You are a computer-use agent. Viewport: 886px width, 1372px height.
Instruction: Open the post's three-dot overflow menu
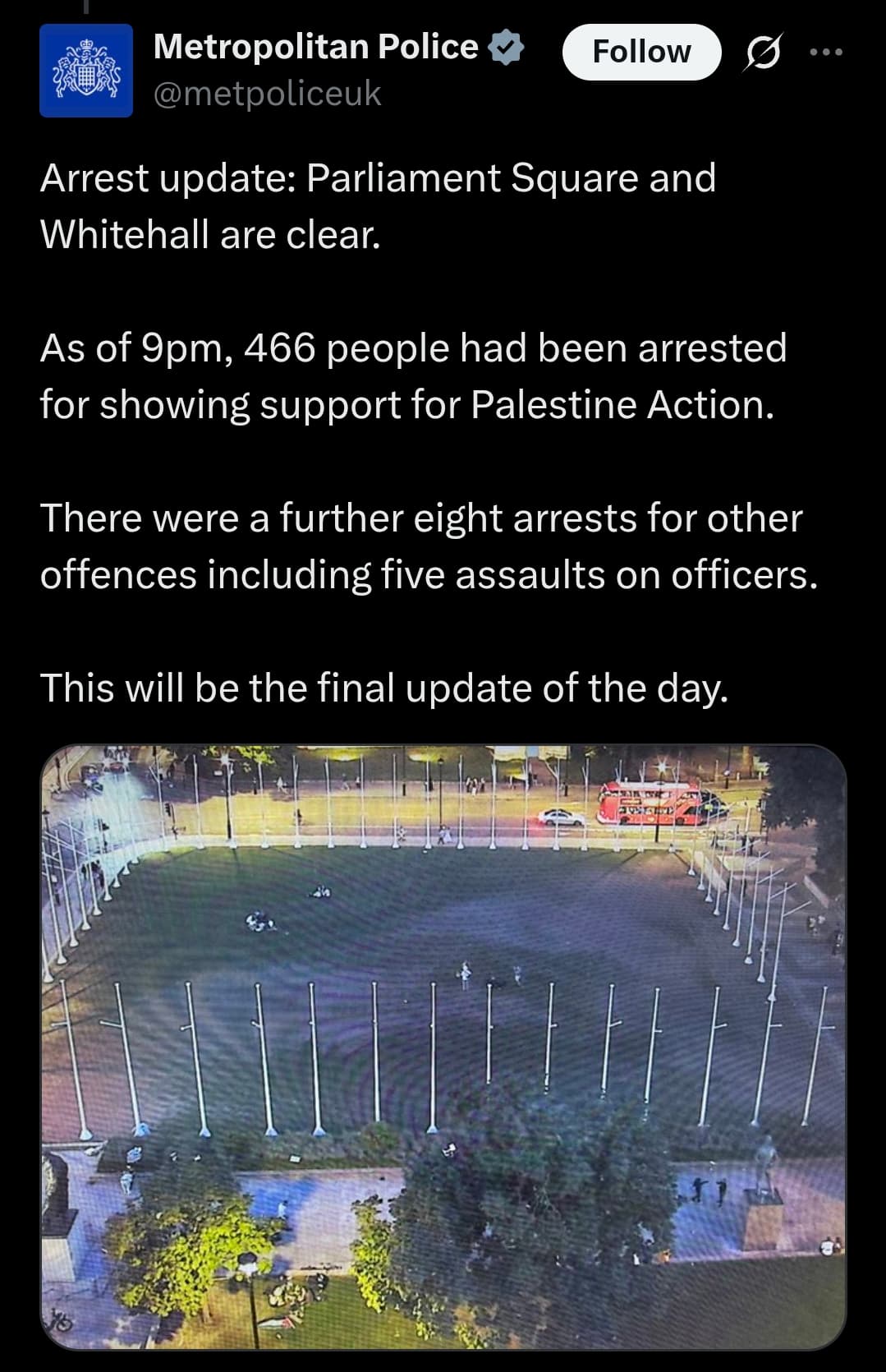coord(825,52)
